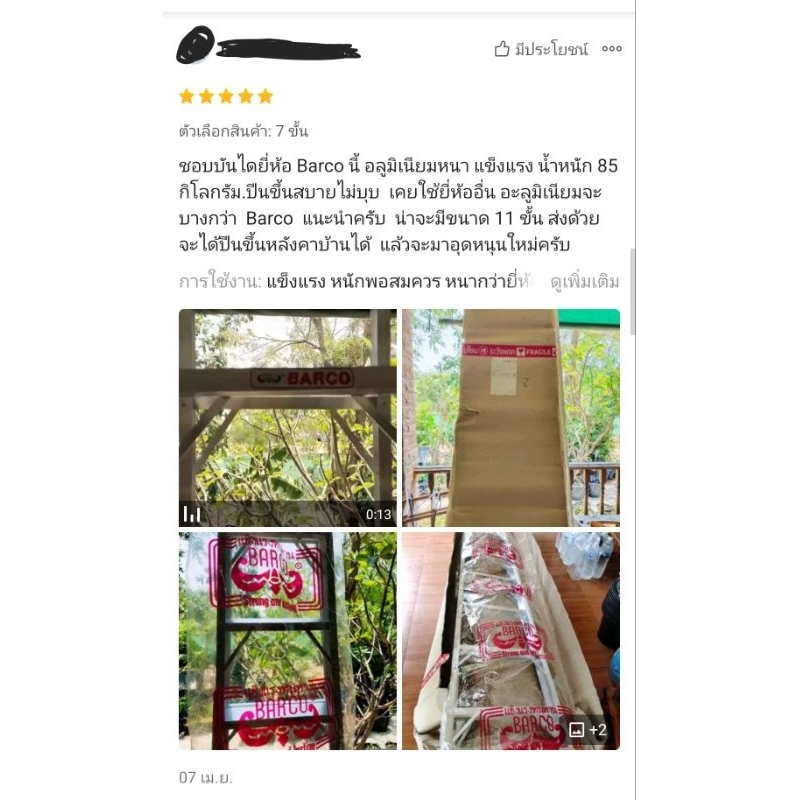The height and width of the screenshot is (800, 800).
Task: Open the reviewer's profile picture
Action: [x=195, y=45]
